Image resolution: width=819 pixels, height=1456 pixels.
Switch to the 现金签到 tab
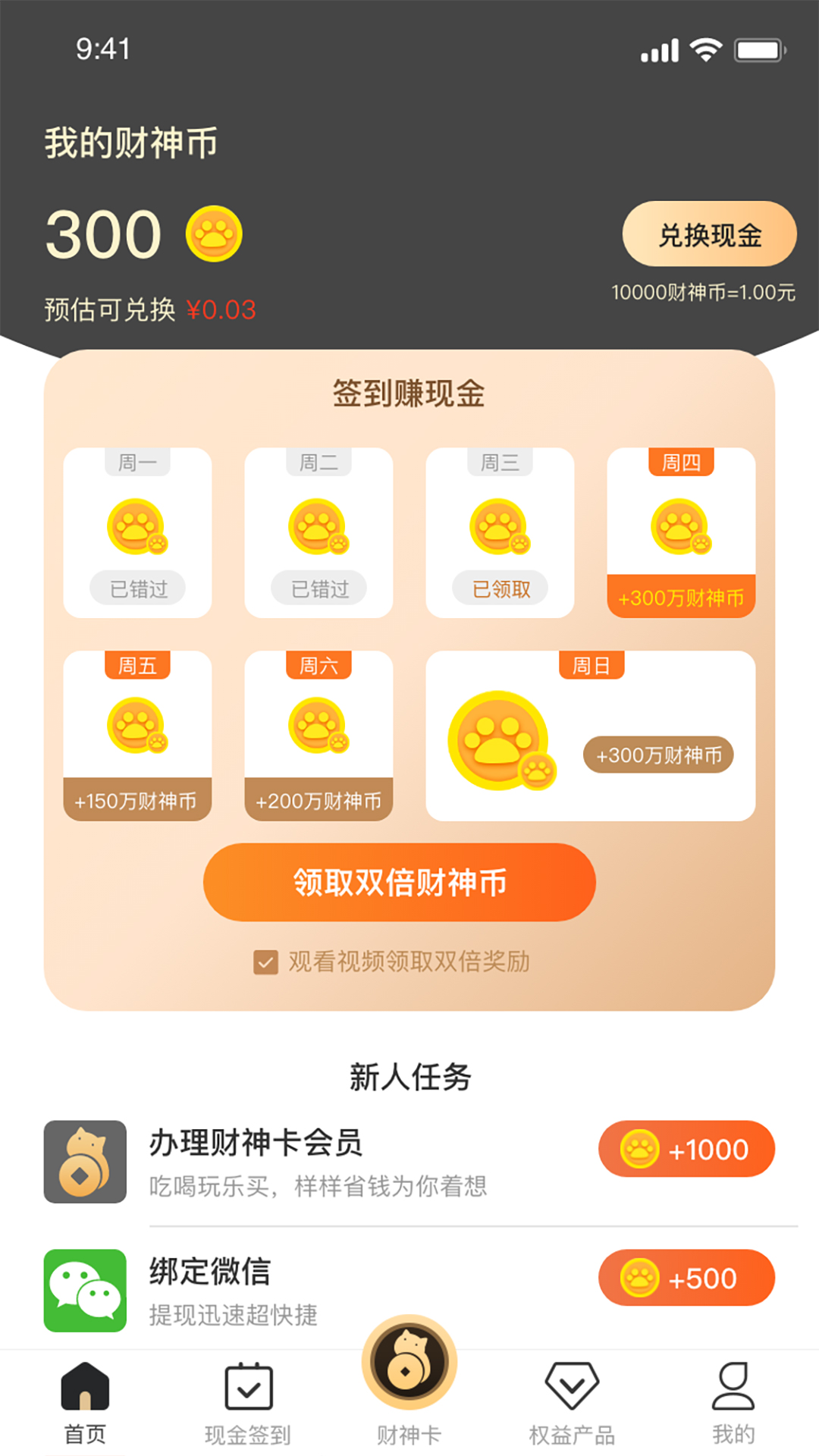coord(248,1403)
